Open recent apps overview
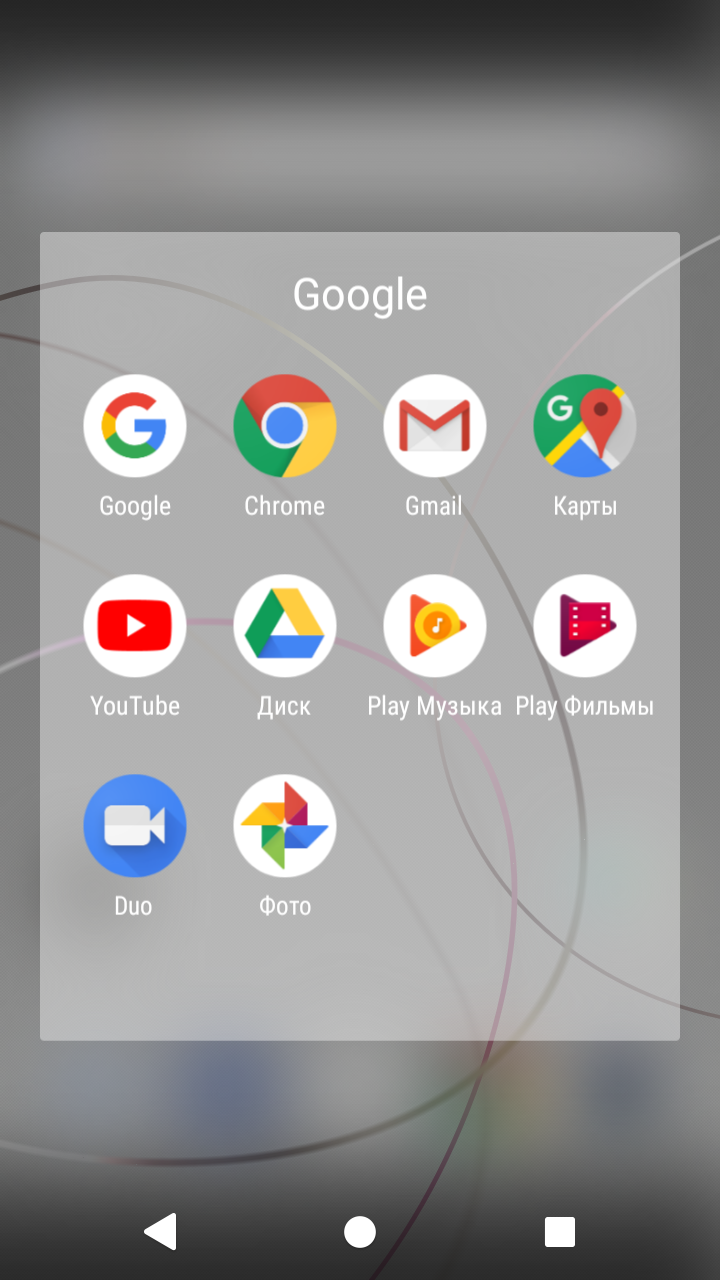Image resolution: width=720 pixels, height=1280 pixels. (x=560, y=1232)
